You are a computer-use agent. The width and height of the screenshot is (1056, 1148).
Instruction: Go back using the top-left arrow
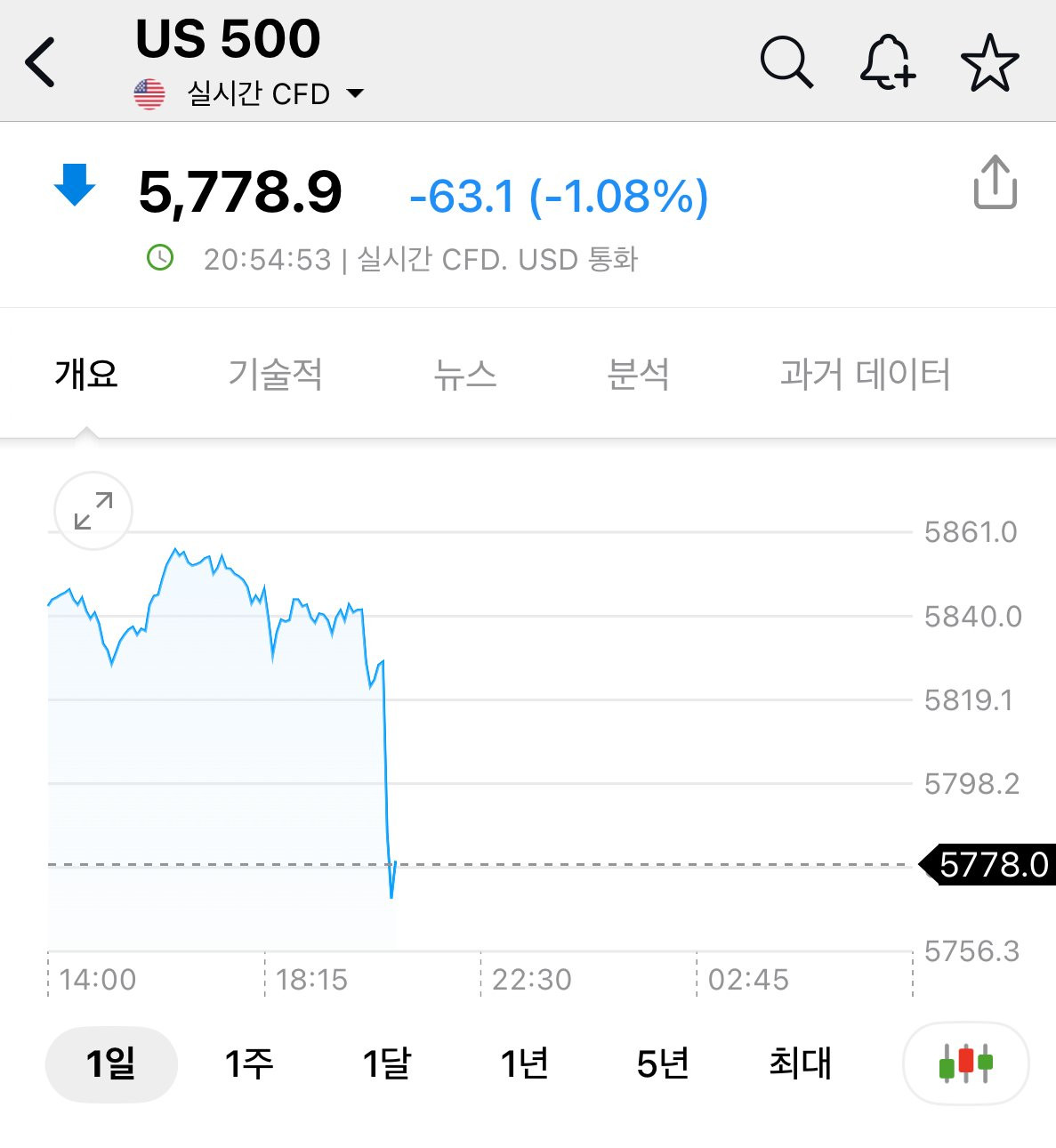click(41, 62)
